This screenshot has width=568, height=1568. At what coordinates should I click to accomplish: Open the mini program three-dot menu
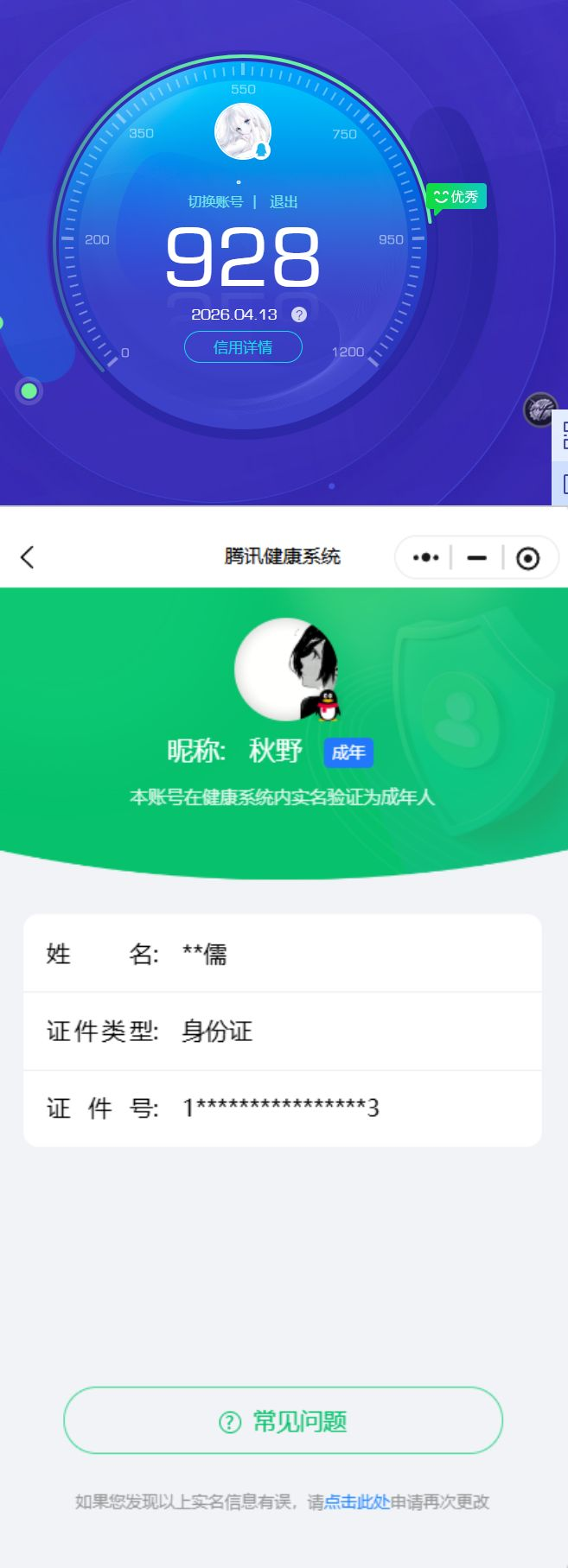(425, 557)
